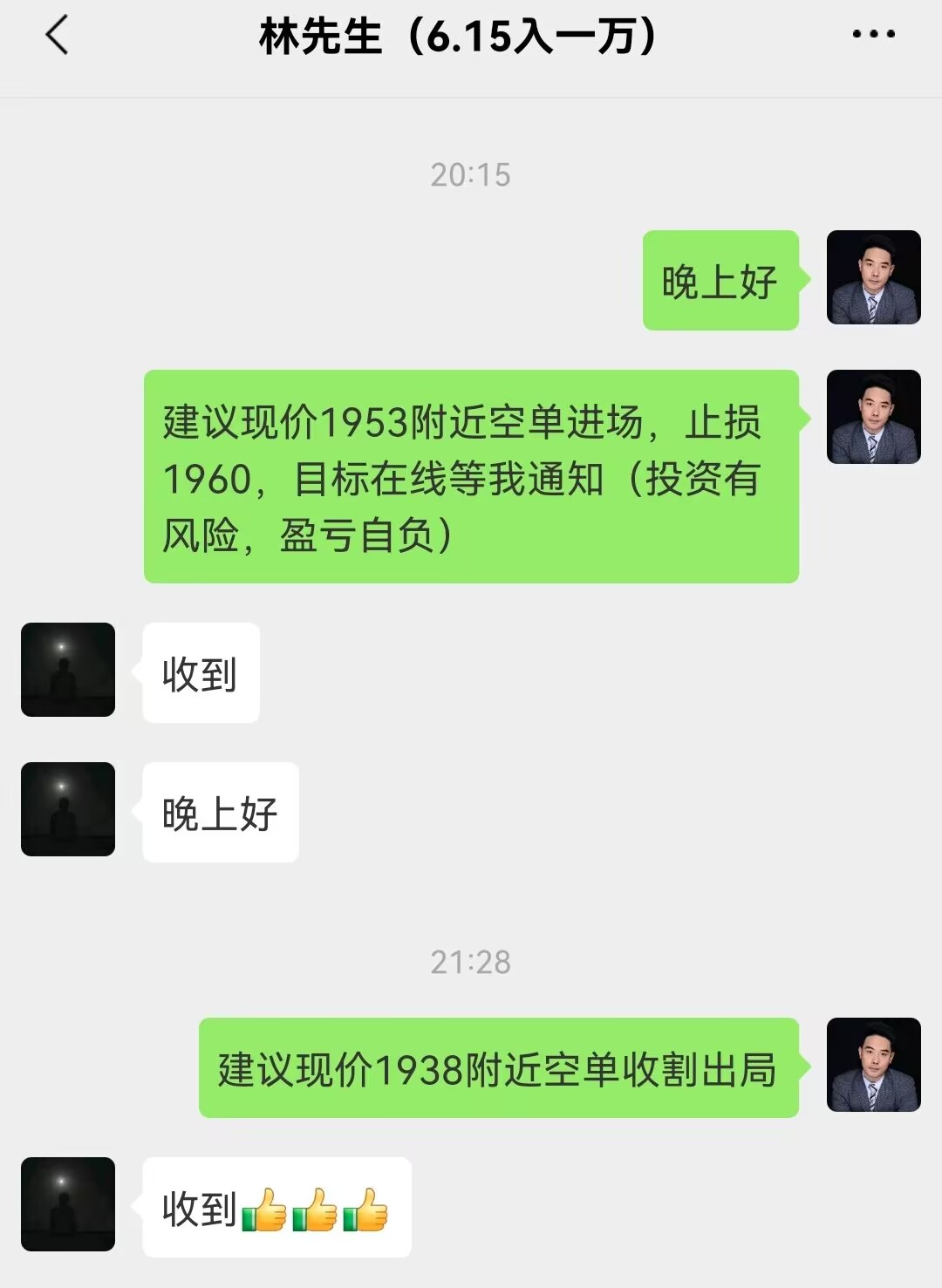The image size is (942, 1288).
Task: View contact's avatar next to 收到 thumbs-up reply
Action: click(68, 1204)
